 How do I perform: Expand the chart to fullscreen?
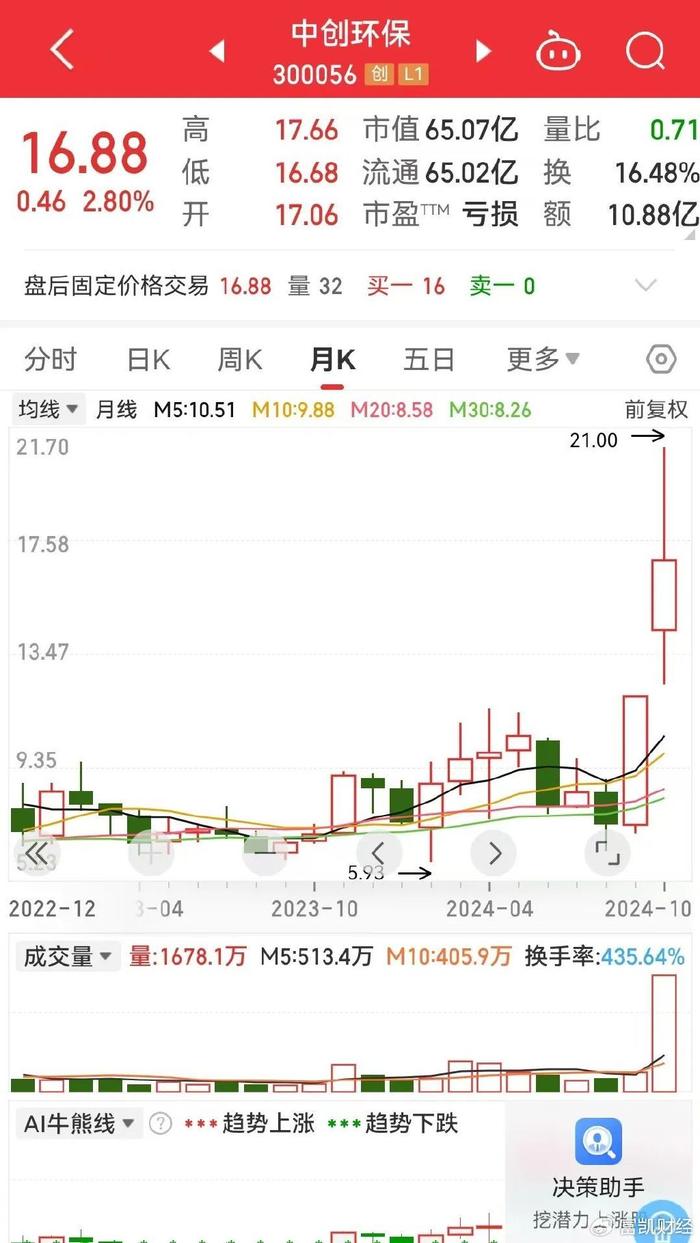[608, 853]
